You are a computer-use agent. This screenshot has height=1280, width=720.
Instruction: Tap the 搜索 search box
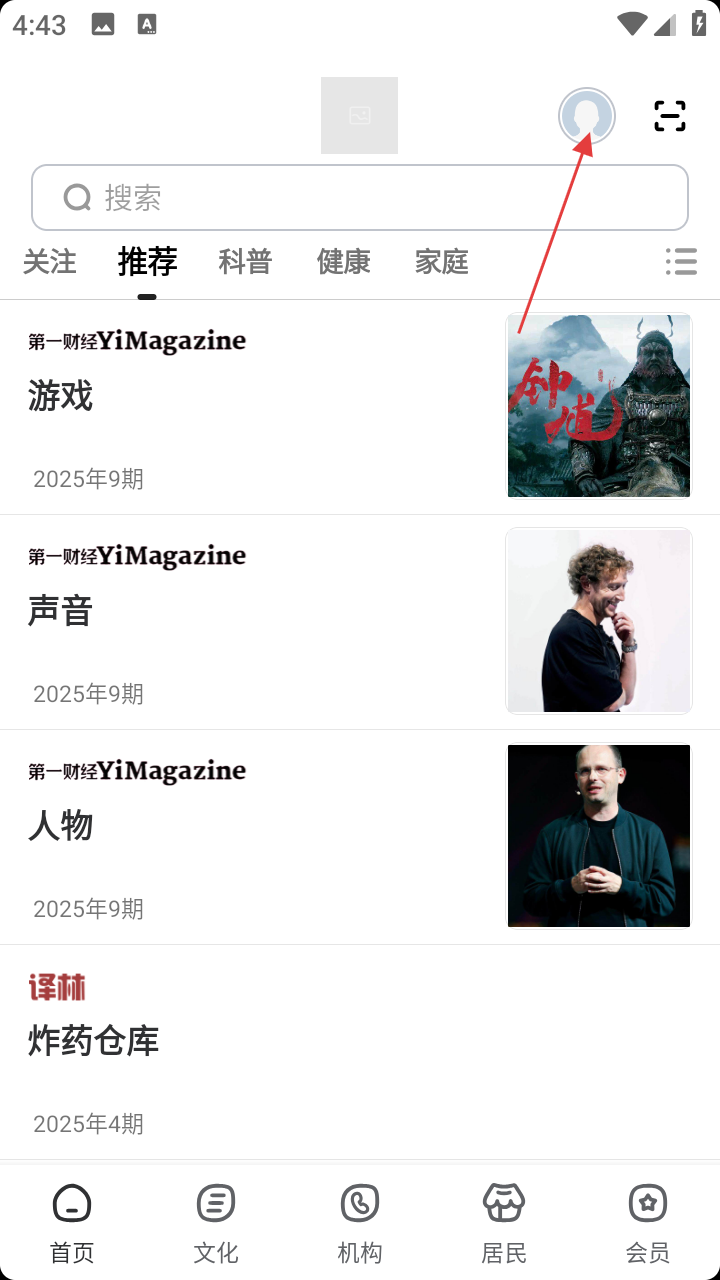[360, 198]
